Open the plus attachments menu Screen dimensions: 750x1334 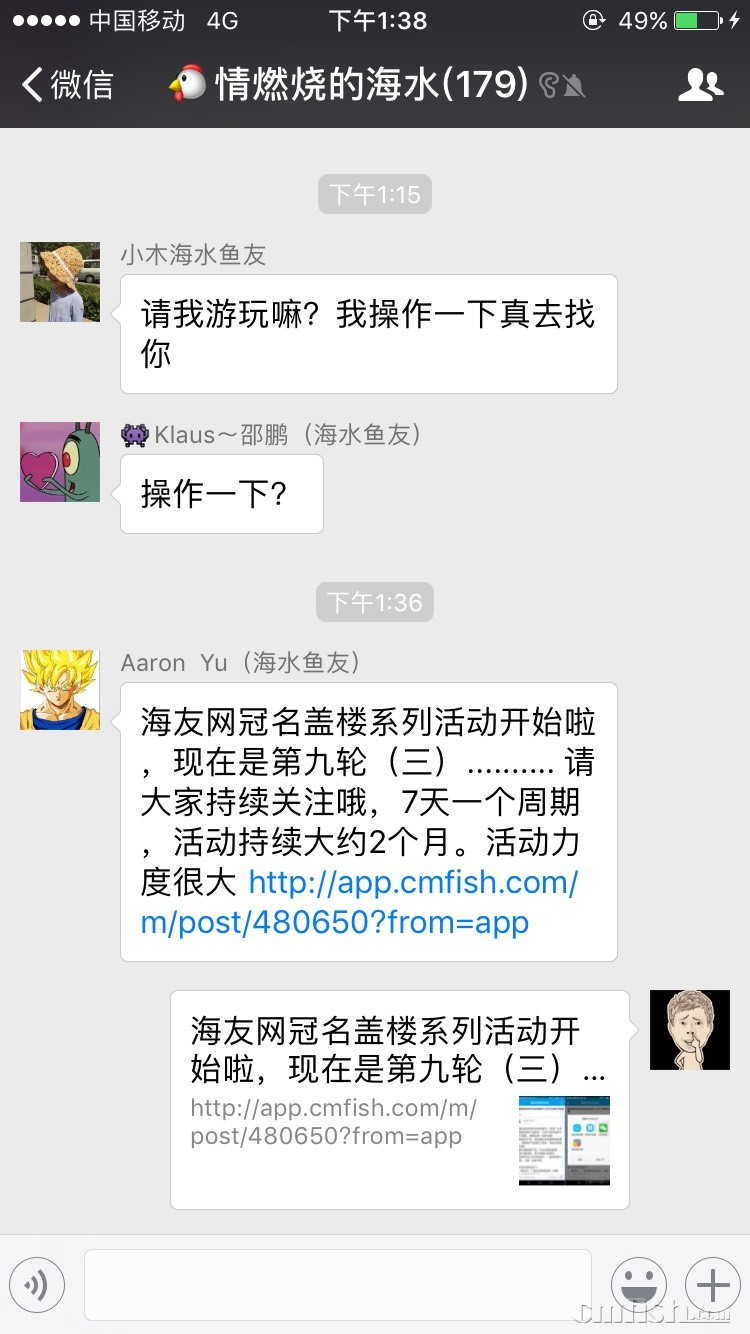[x=713, y=1285]
